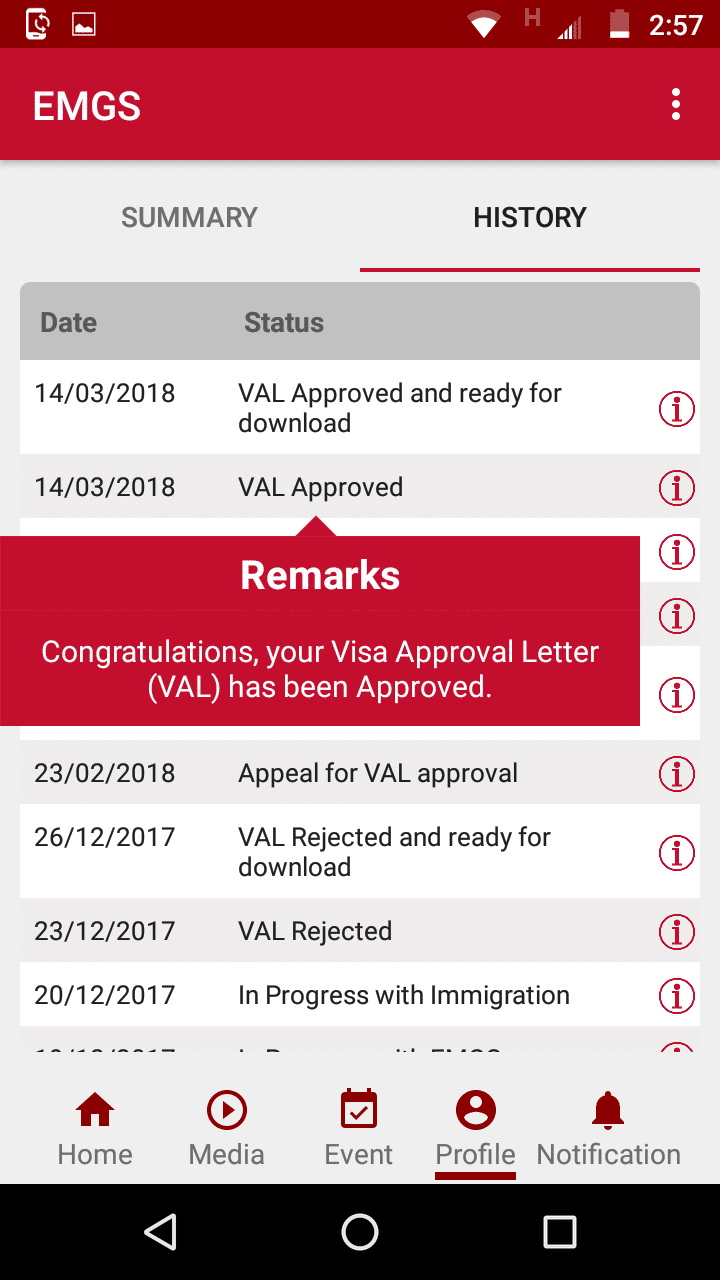Tap info icon beside the VAL Approved row
The image size is (720, 1280).
pos(677,487)
